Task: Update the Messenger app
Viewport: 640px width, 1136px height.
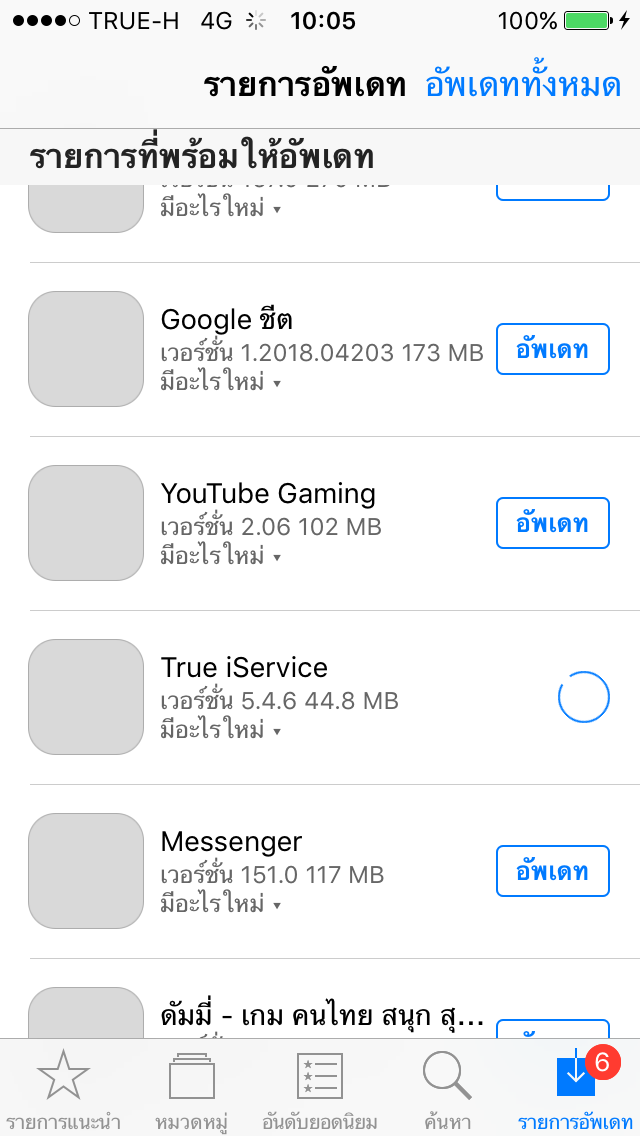Action: [x=552, y=871]
